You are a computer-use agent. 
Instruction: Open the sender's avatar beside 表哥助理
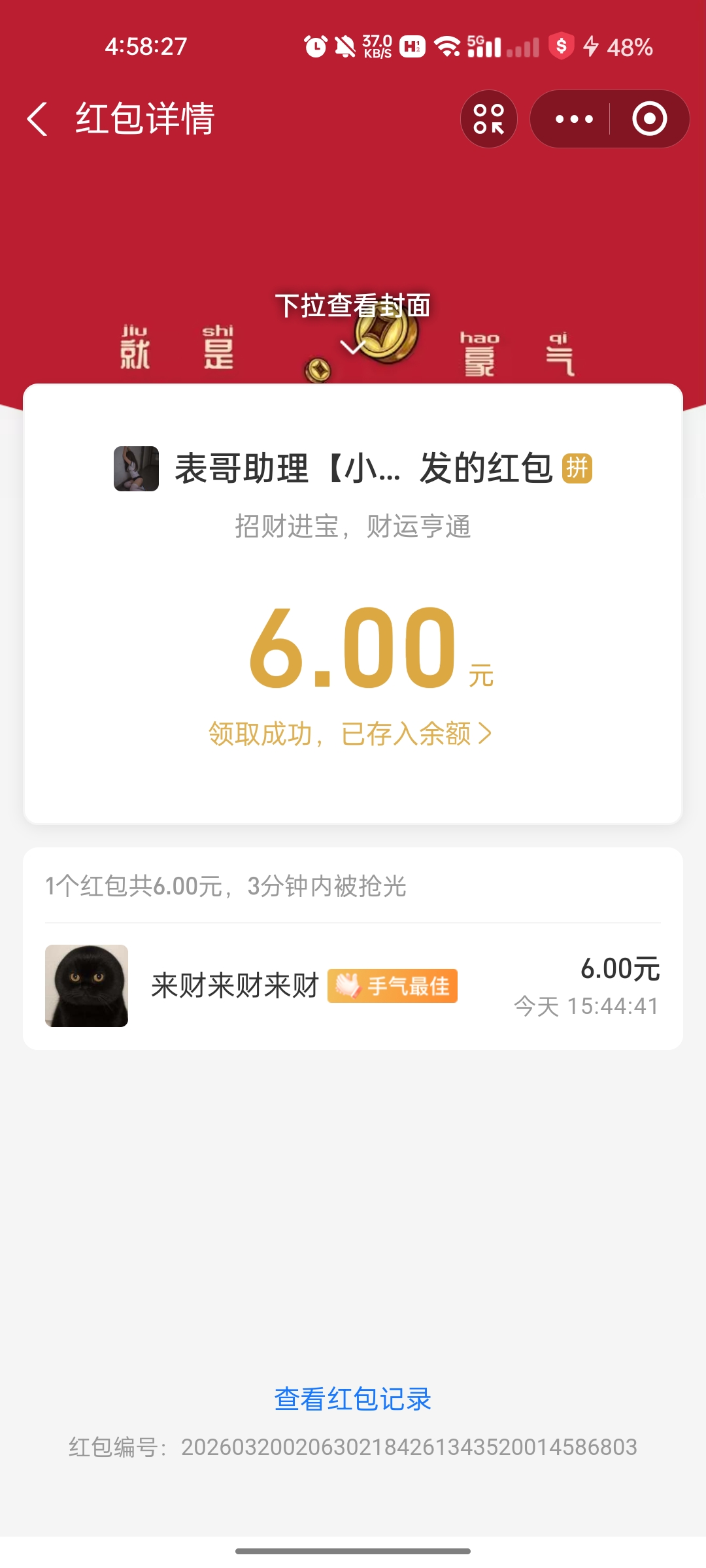[136, 468]
